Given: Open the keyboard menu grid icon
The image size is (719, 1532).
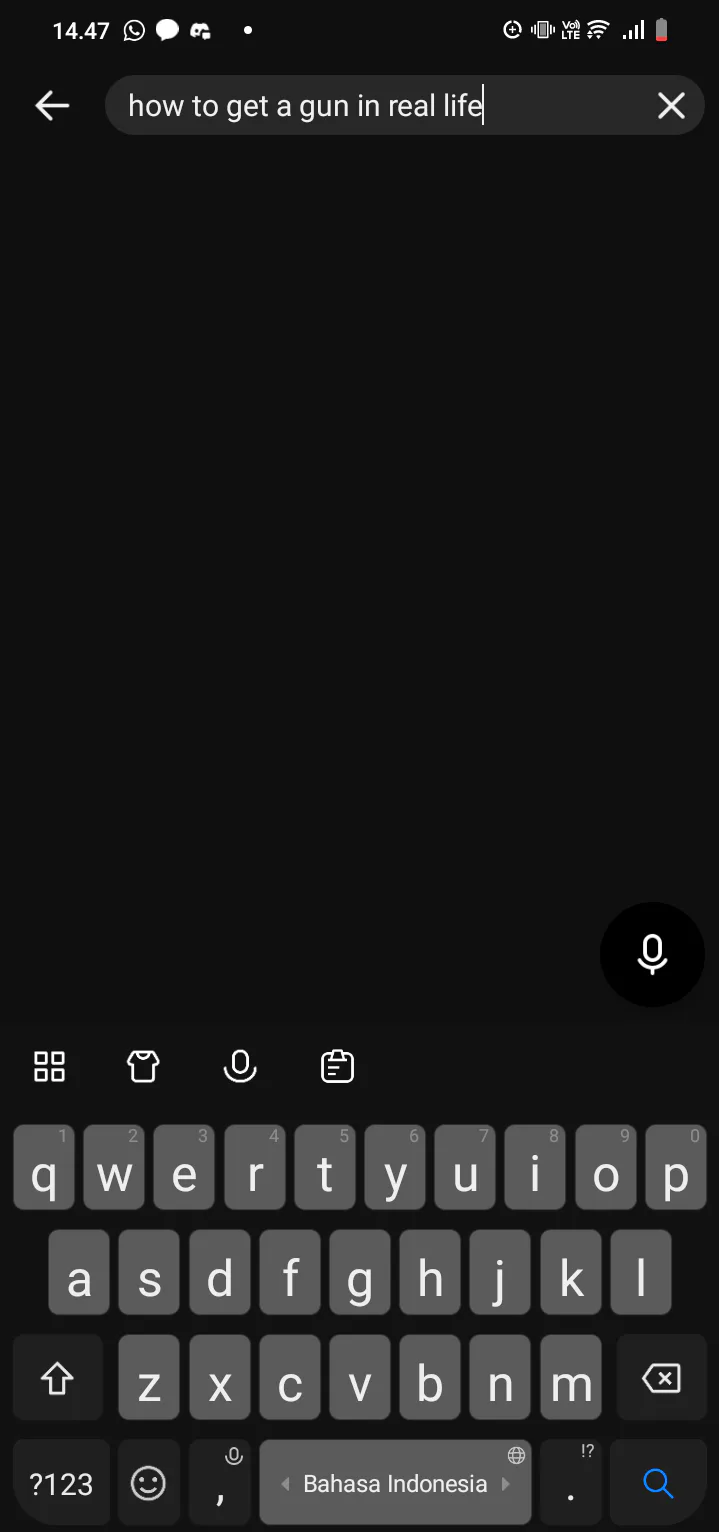Looking at the screenshot, I should click(49, 1066).
